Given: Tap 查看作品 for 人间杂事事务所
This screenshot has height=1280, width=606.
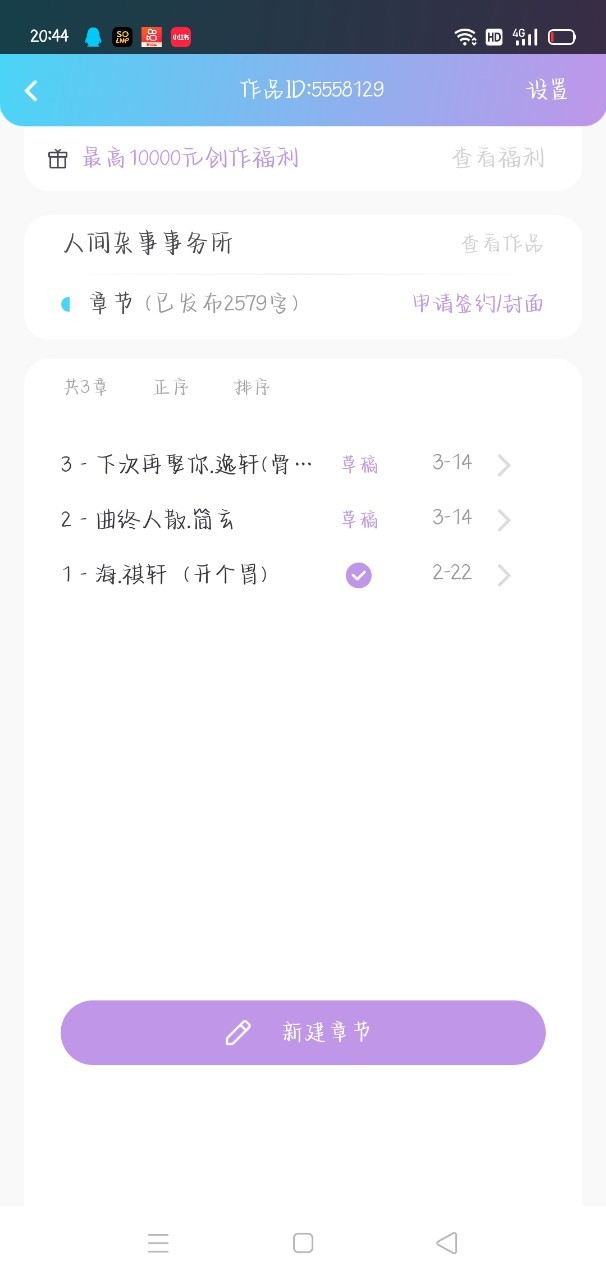Looking at the screenshot, I should [502, 244].
